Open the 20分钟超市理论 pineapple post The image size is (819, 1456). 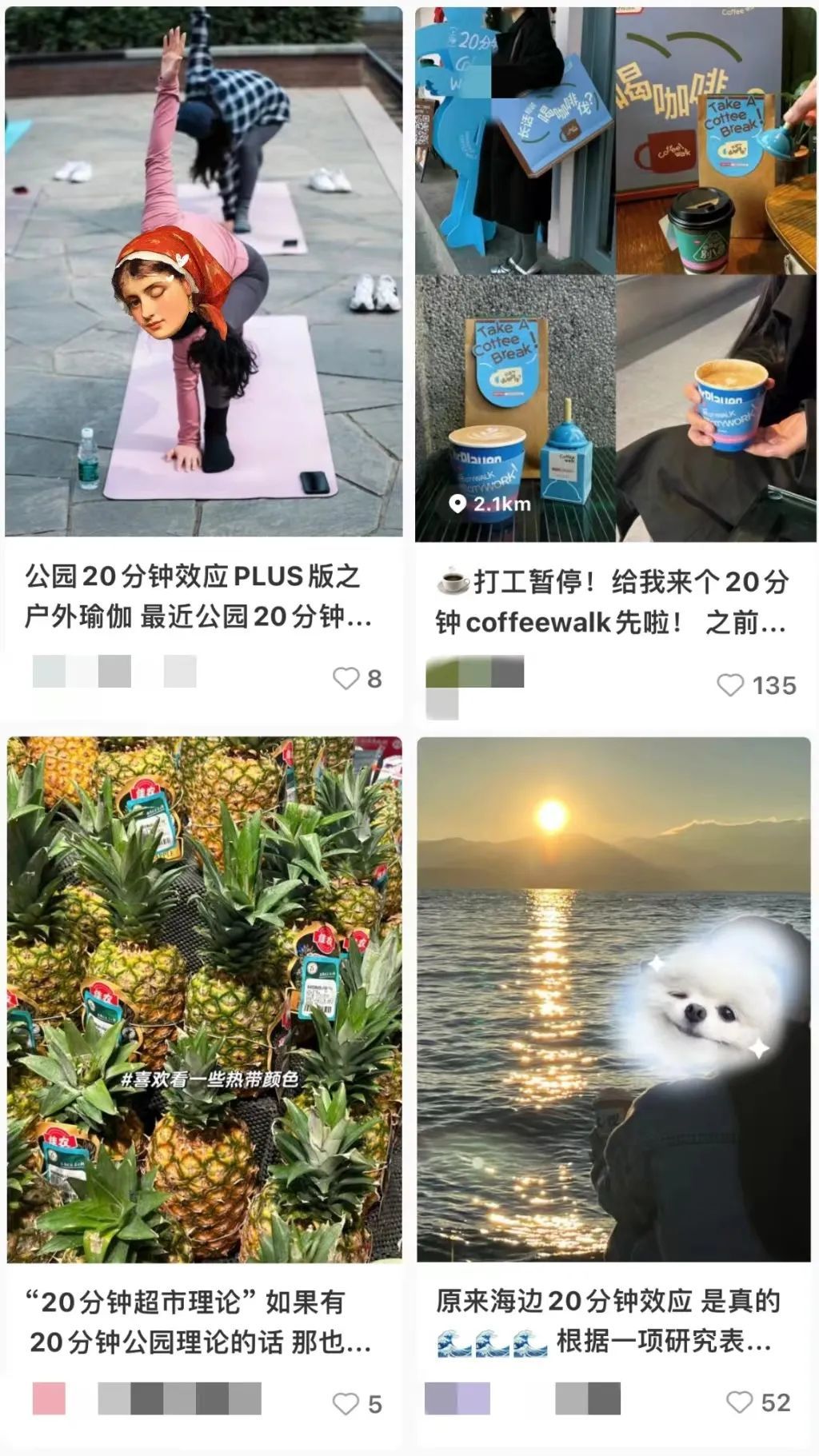(204, 999)
